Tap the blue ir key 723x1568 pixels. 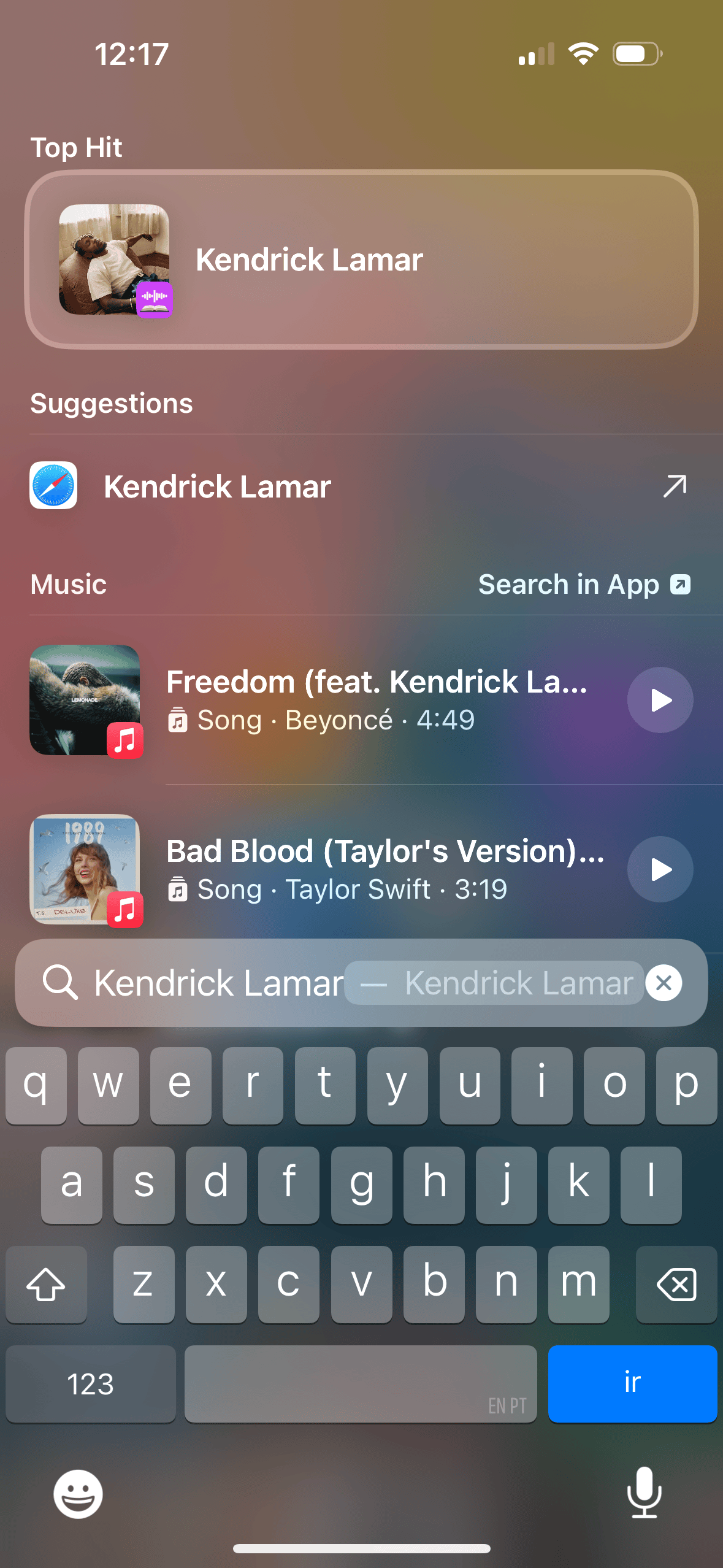tap(632, 1383)
